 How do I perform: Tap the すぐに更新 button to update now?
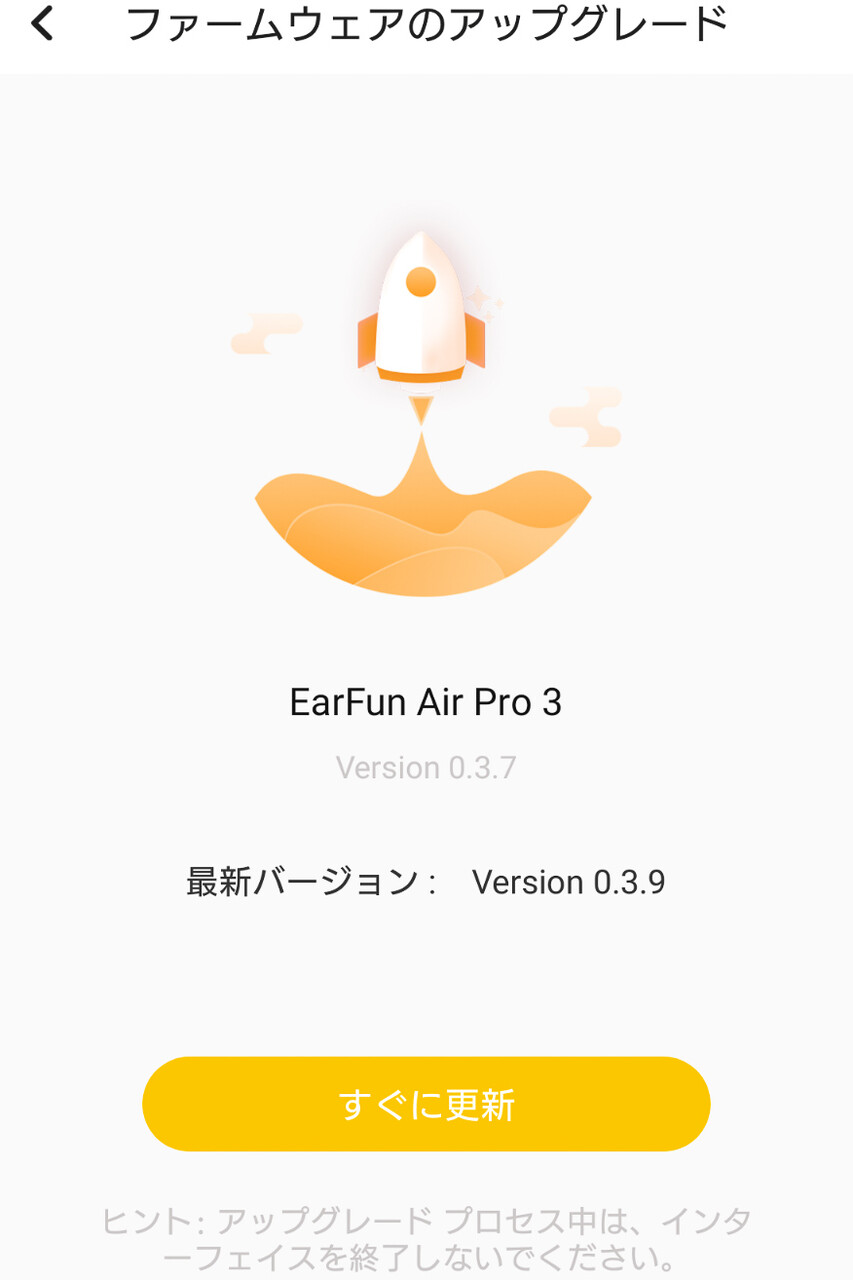coord(426,1104)
